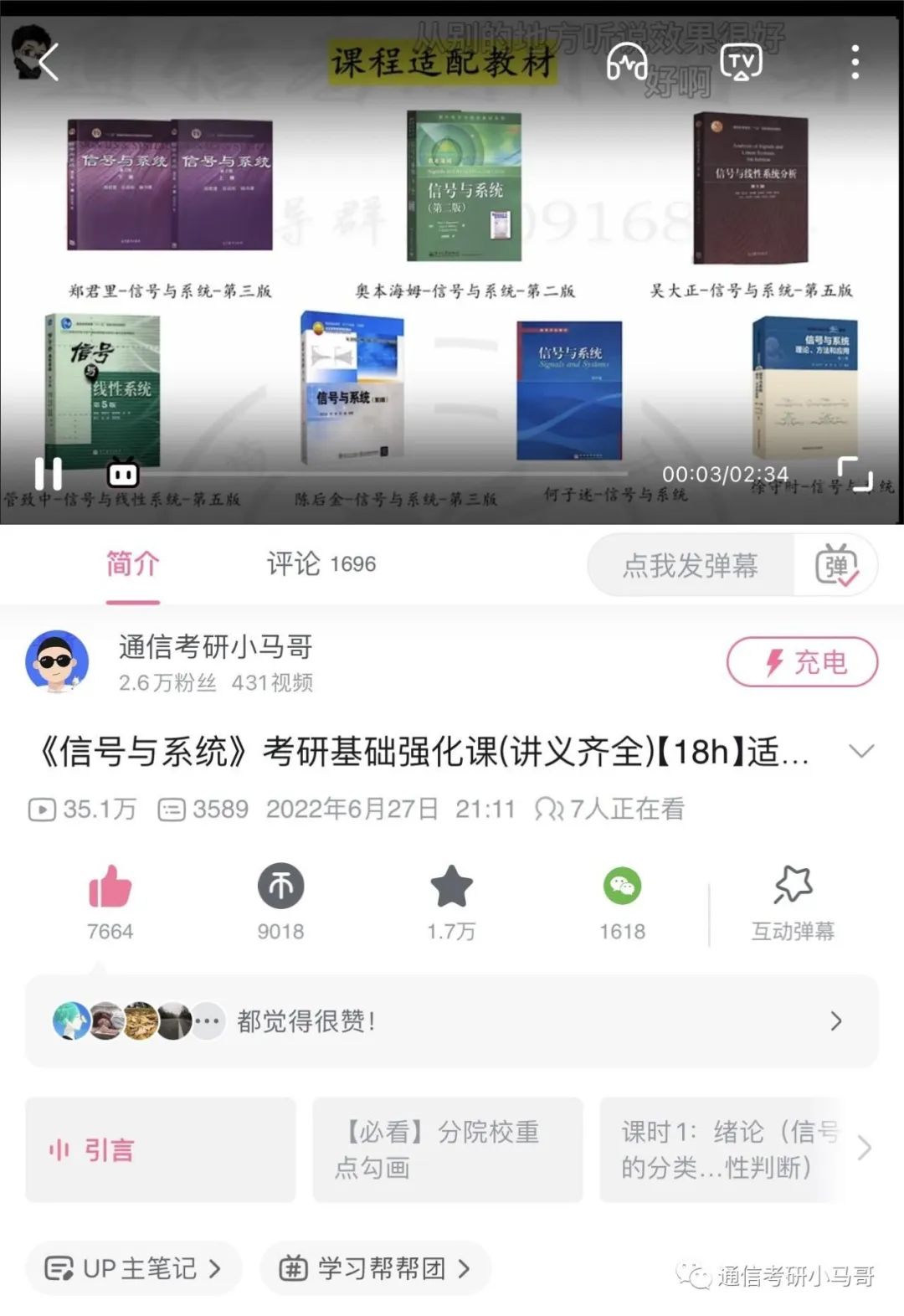Expand the full video title with the chevron
This screenshot has width=904, height=1316.
864,752
